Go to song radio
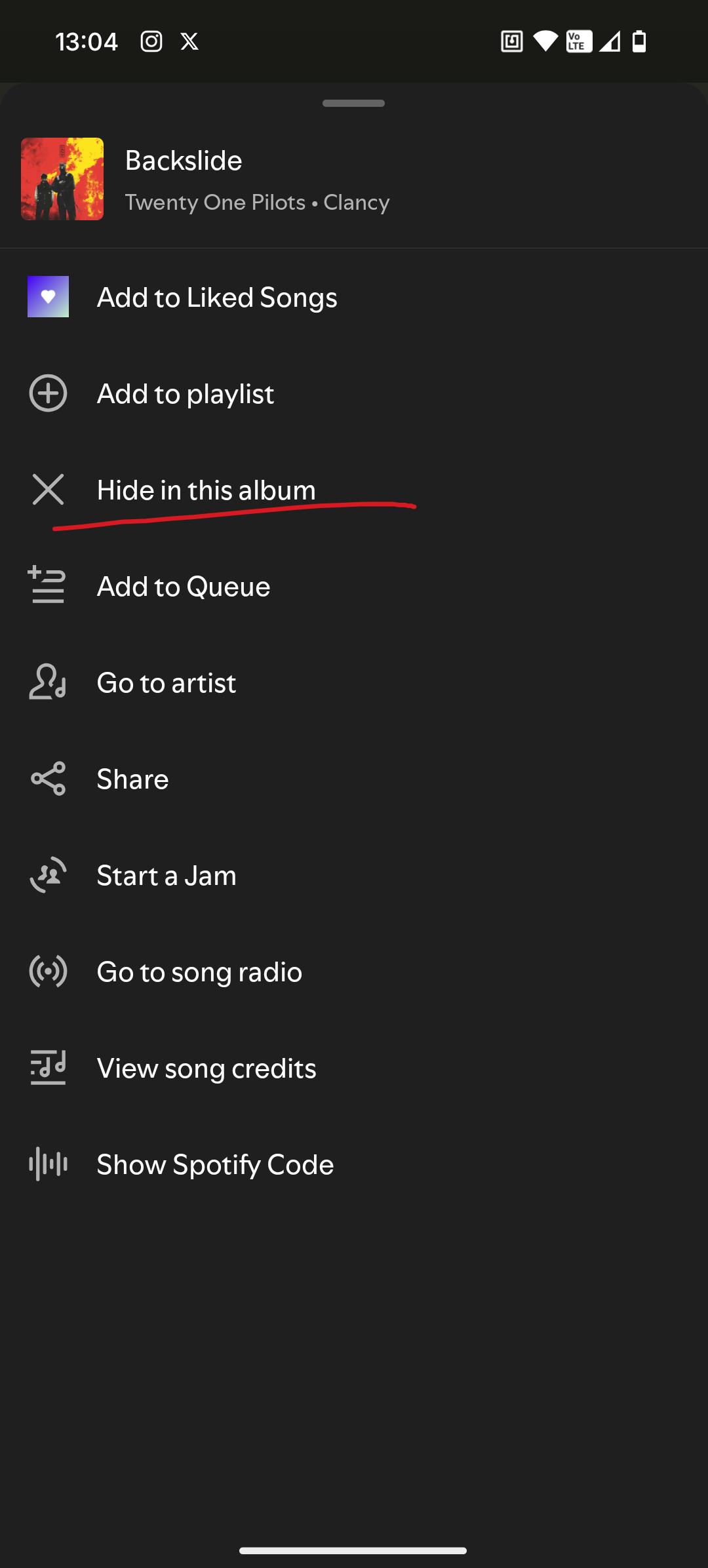 coord(354,971)
